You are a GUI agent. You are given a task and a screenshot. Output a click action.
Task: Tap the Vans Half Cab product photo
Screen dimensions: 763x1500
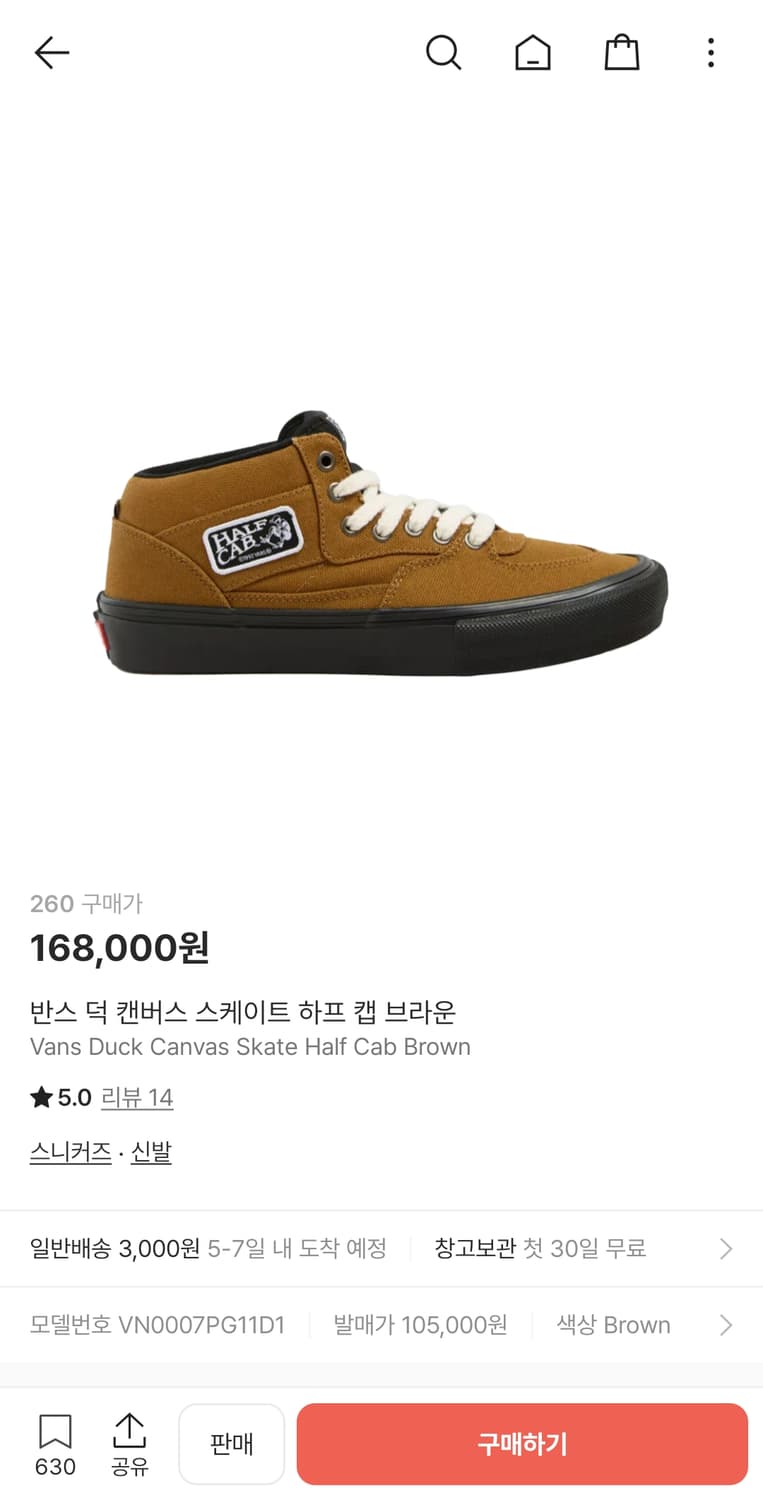coord(381,540)
